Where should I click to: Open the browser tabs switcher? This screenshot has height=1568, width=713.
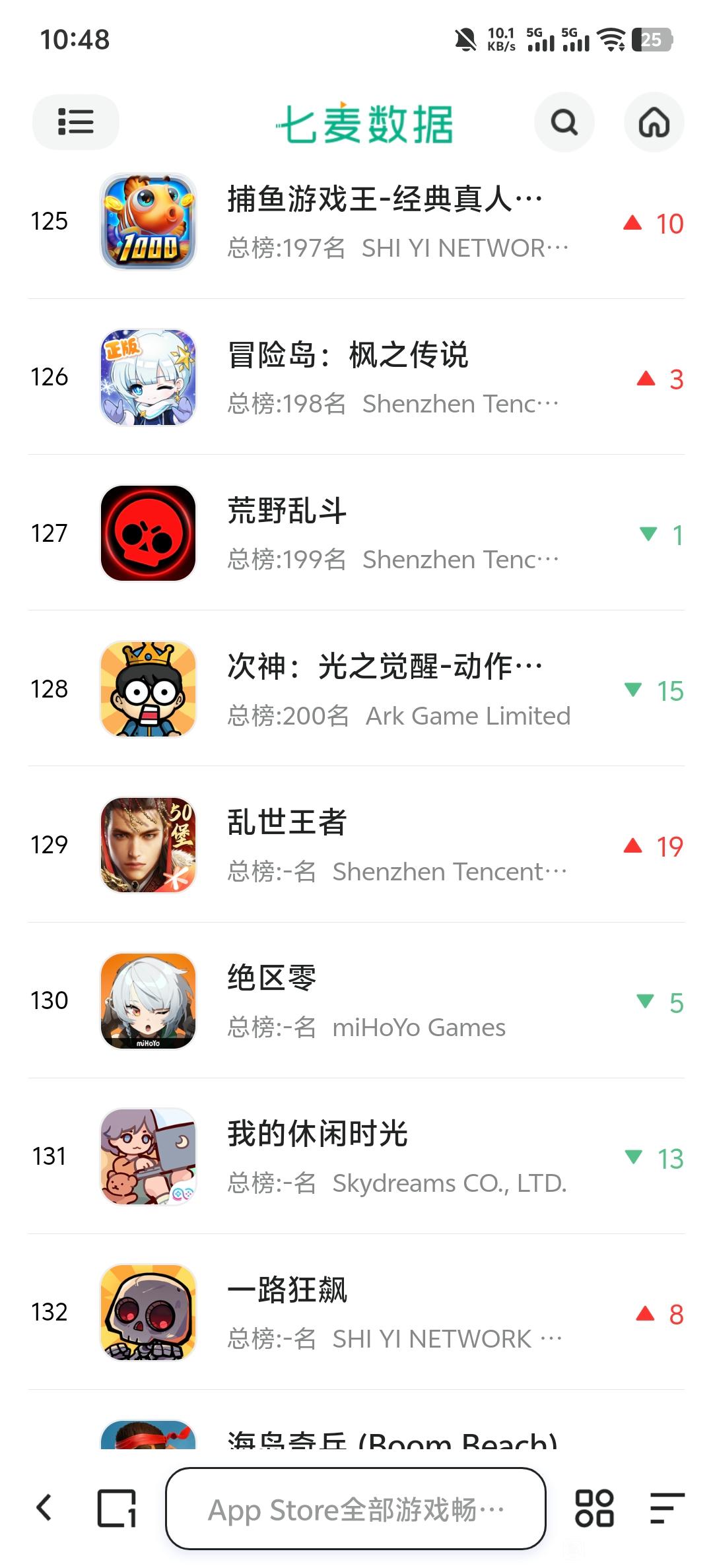pos(117,1508)
